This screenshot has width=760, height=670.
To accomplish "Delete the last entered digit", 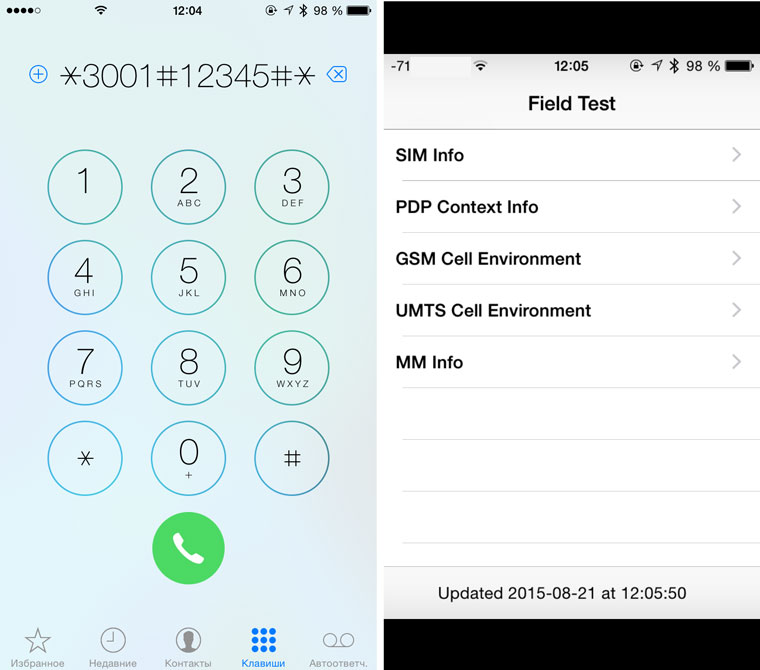I will tap(338, 74).
